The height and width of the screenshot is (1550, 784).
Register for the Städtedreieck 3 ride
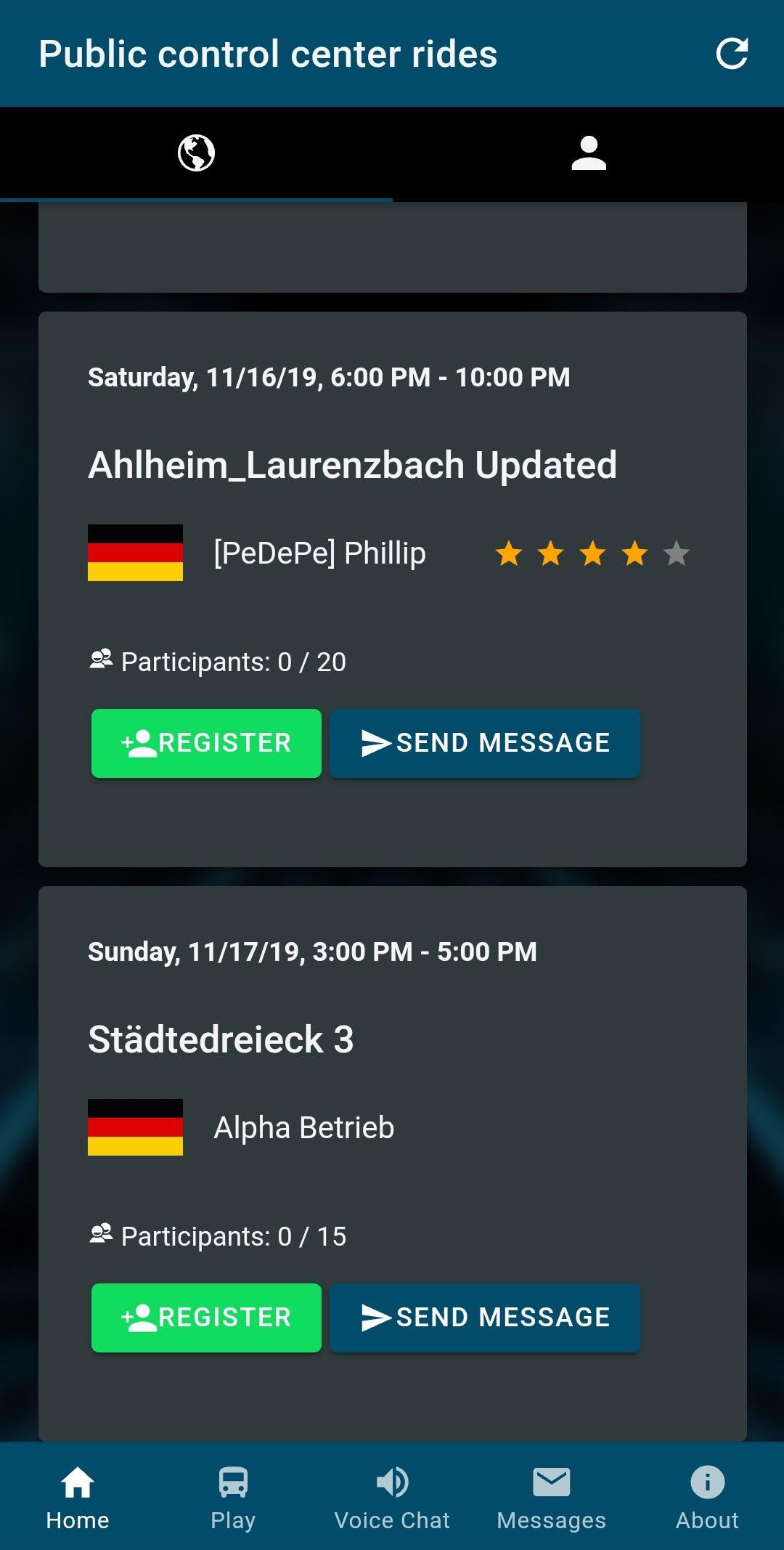(205, 1317)
